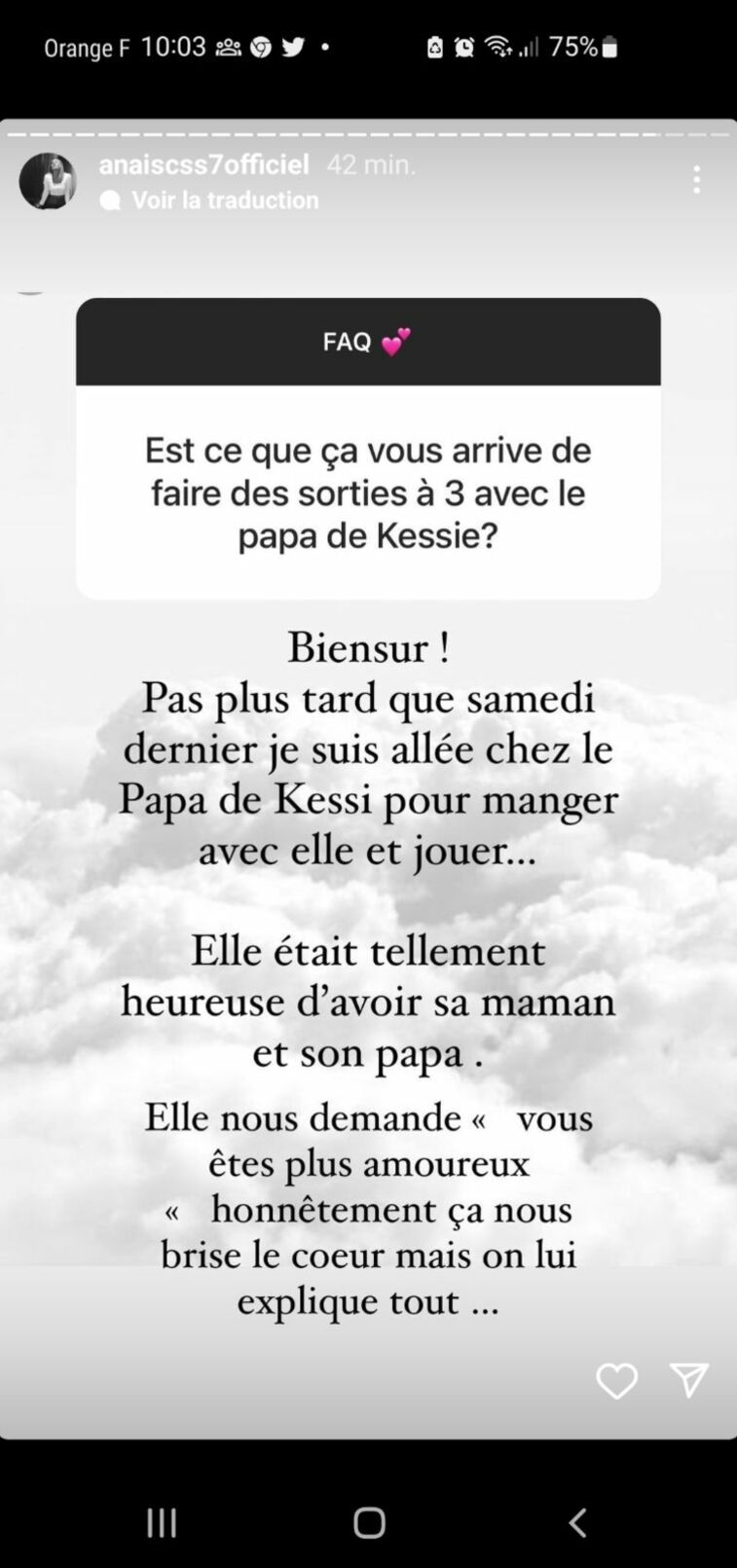Go back with the system back button
The height and width of the screenshot is (1568, 737).
(x=577, y=1522)
